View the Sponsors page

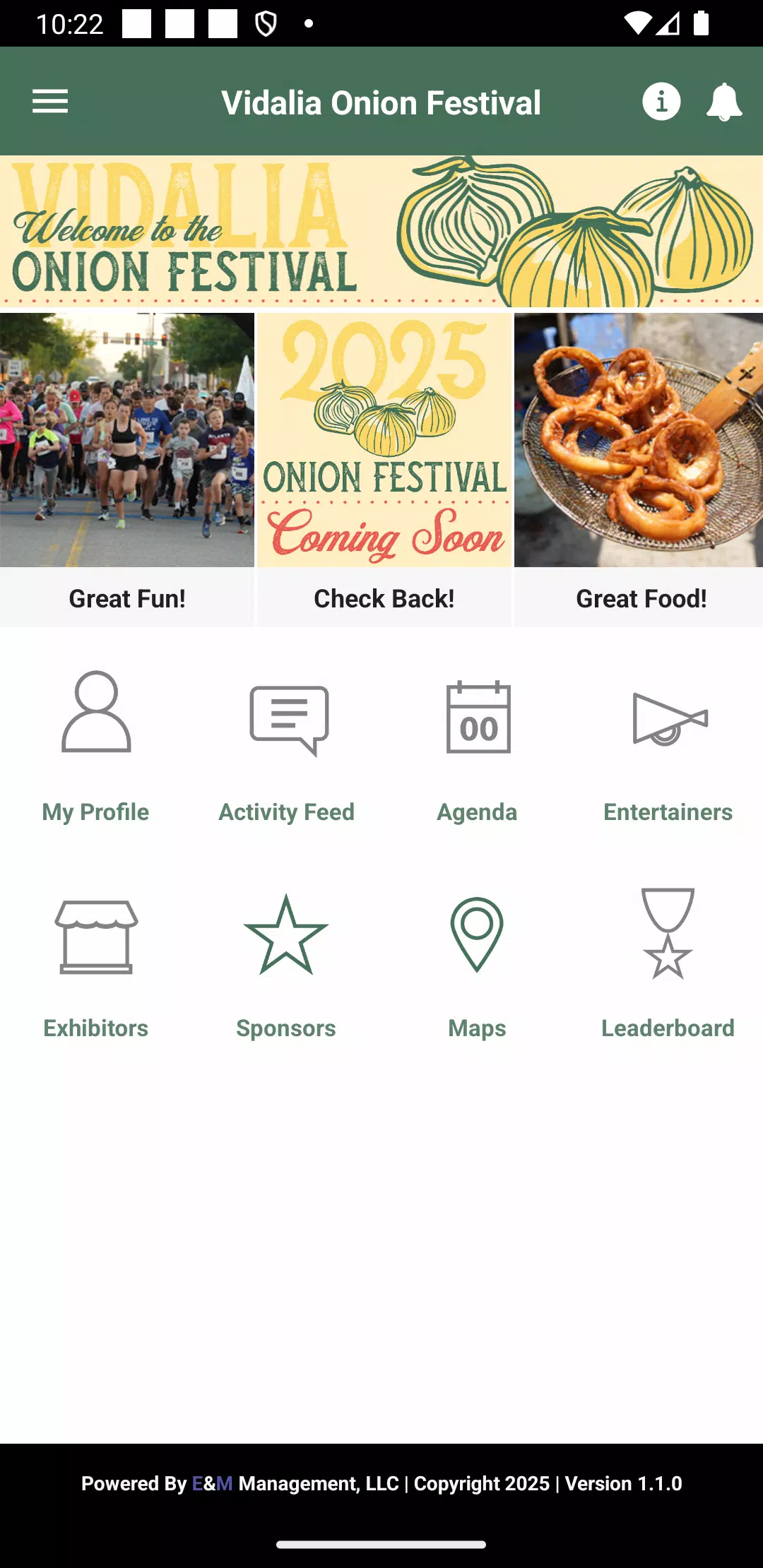286,963
